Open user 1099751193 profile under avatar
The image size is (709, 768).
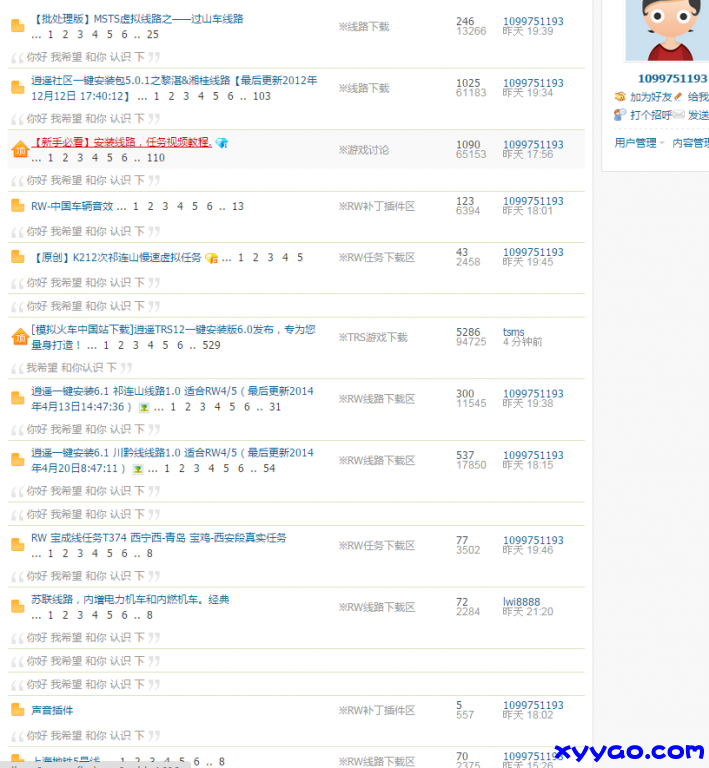tap(672, 79)
